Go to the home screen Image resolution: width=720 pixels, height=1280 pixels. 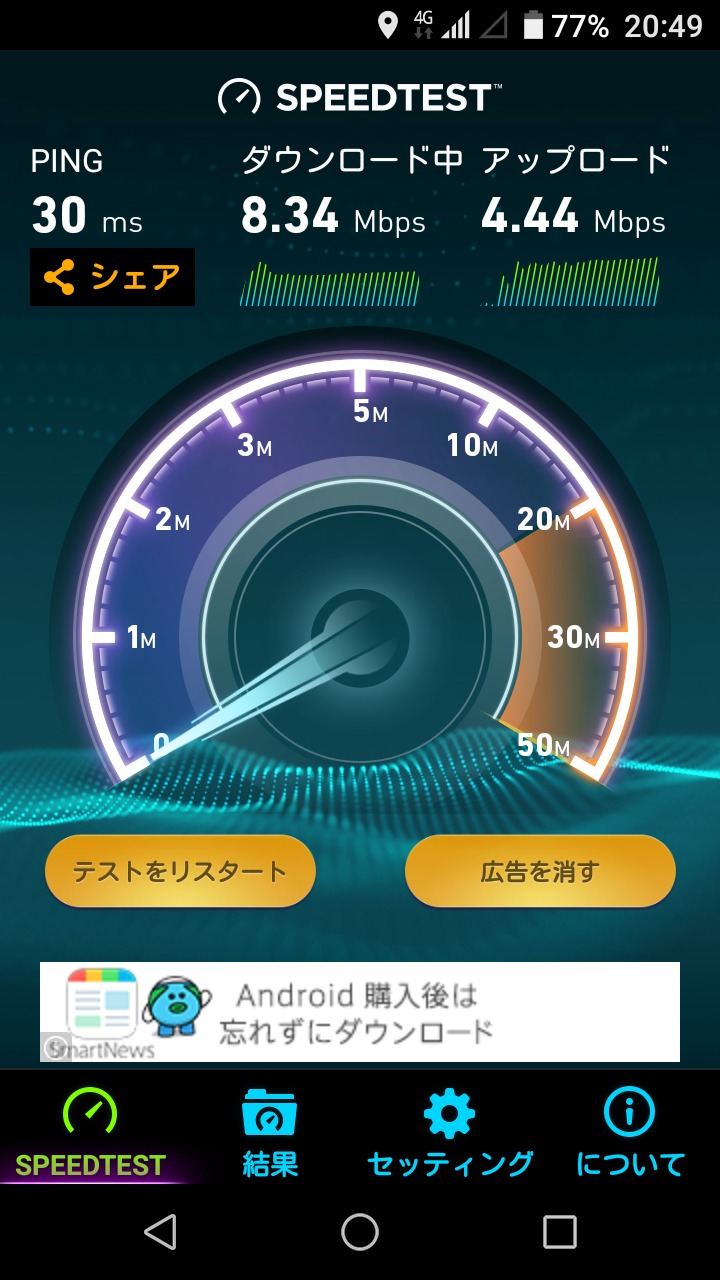coord(360,1232)
